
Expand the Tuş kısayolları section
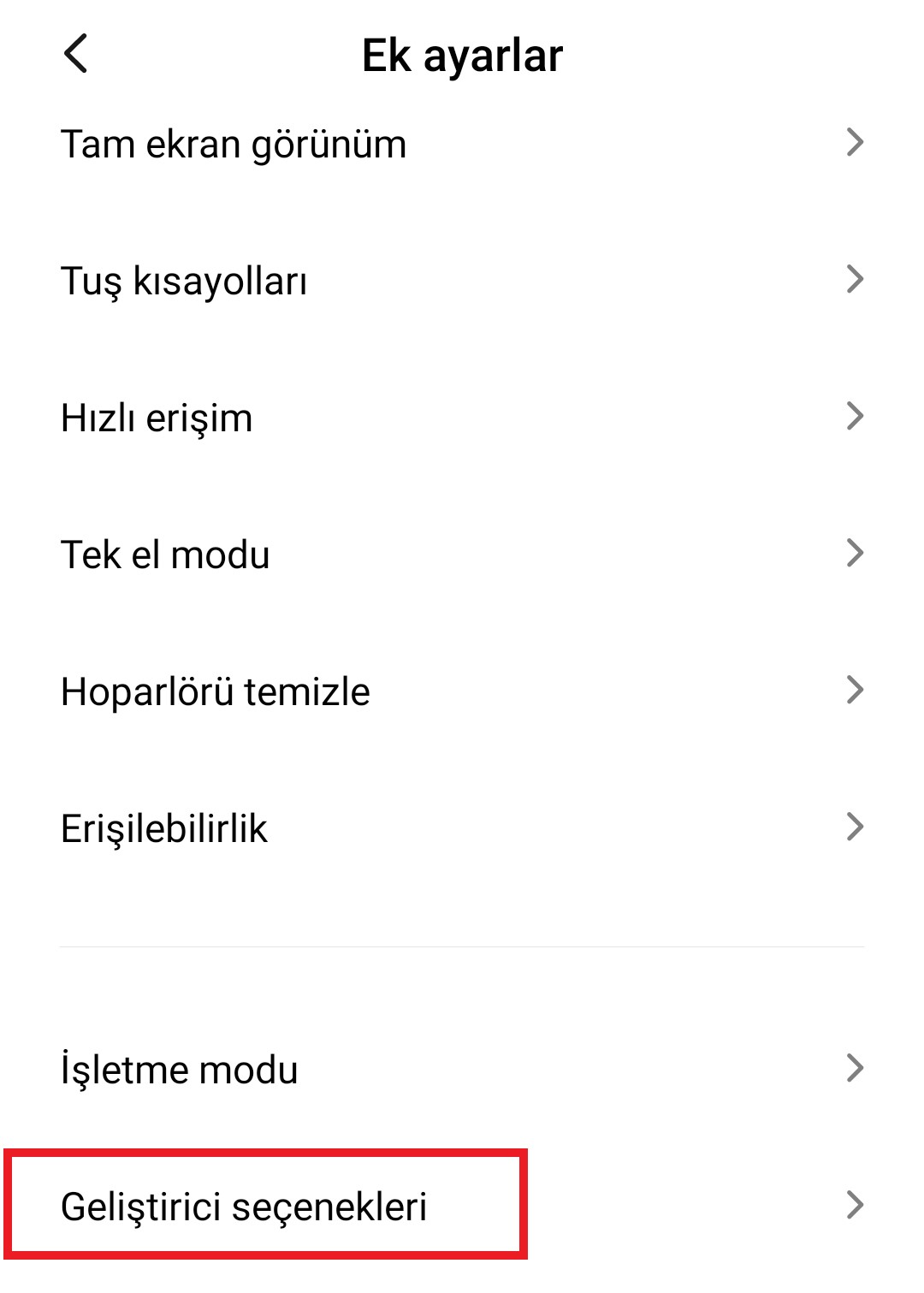pyautogui.click(x=185, y=281)
